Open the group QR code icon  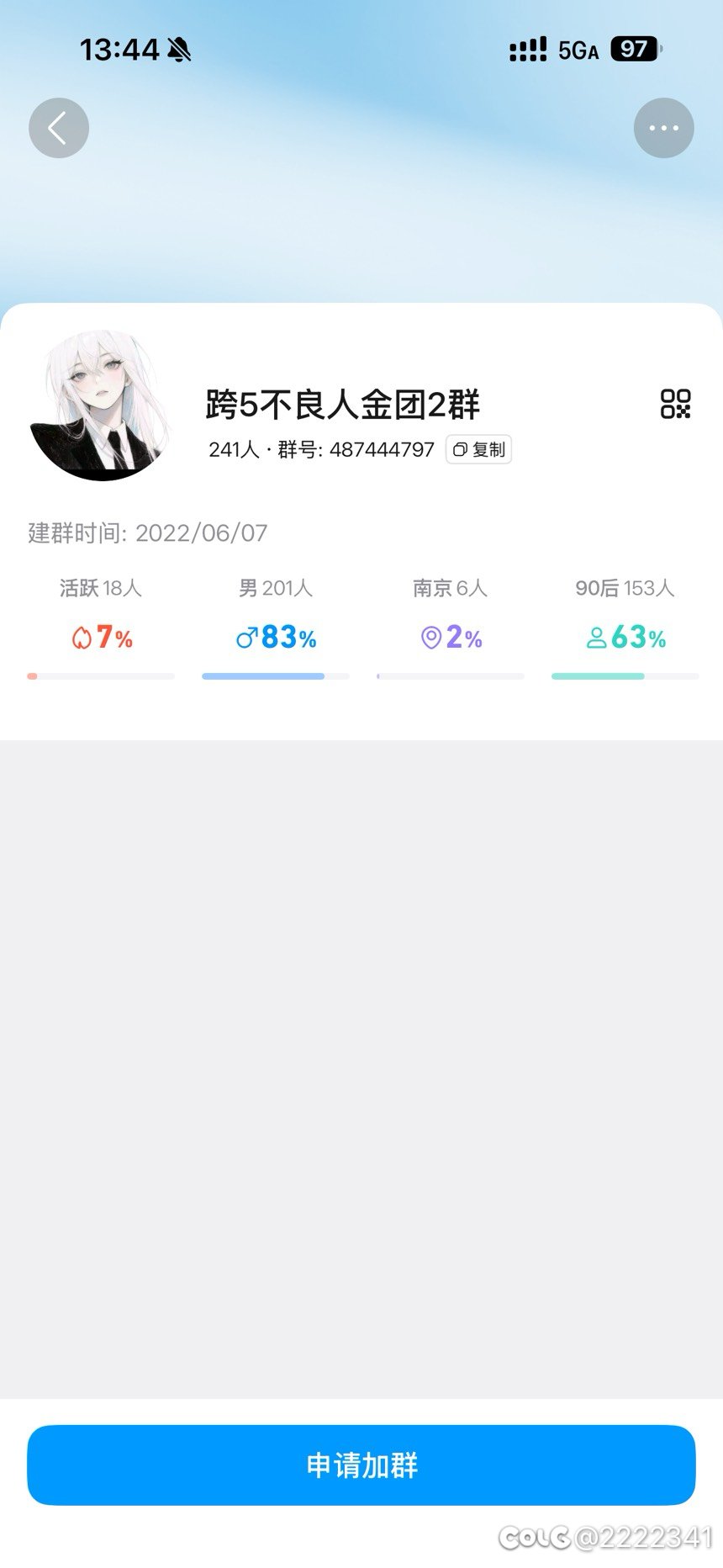click(x=677, y=405)
